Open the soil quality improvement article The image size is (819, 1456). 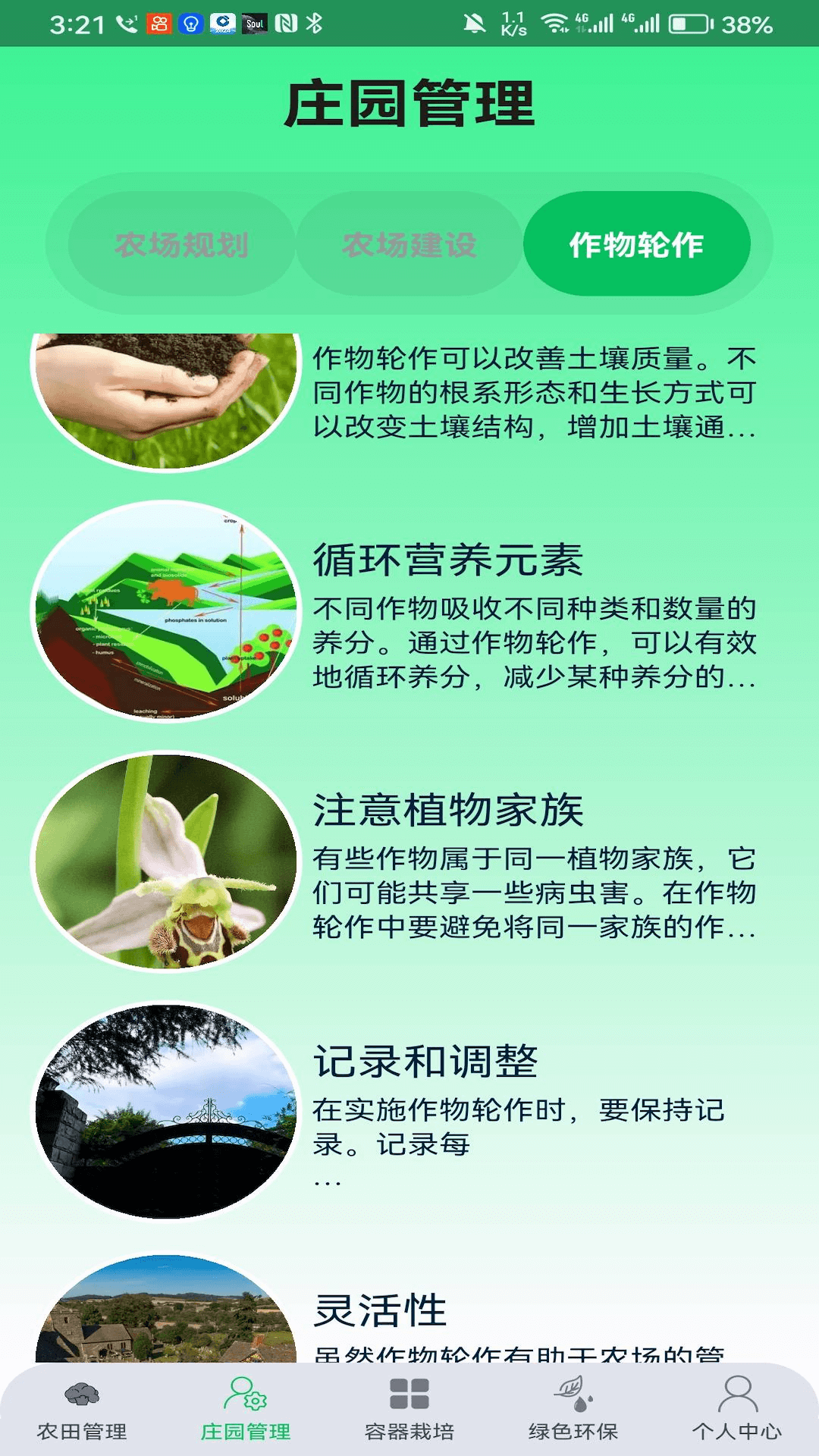coord(534,393)
